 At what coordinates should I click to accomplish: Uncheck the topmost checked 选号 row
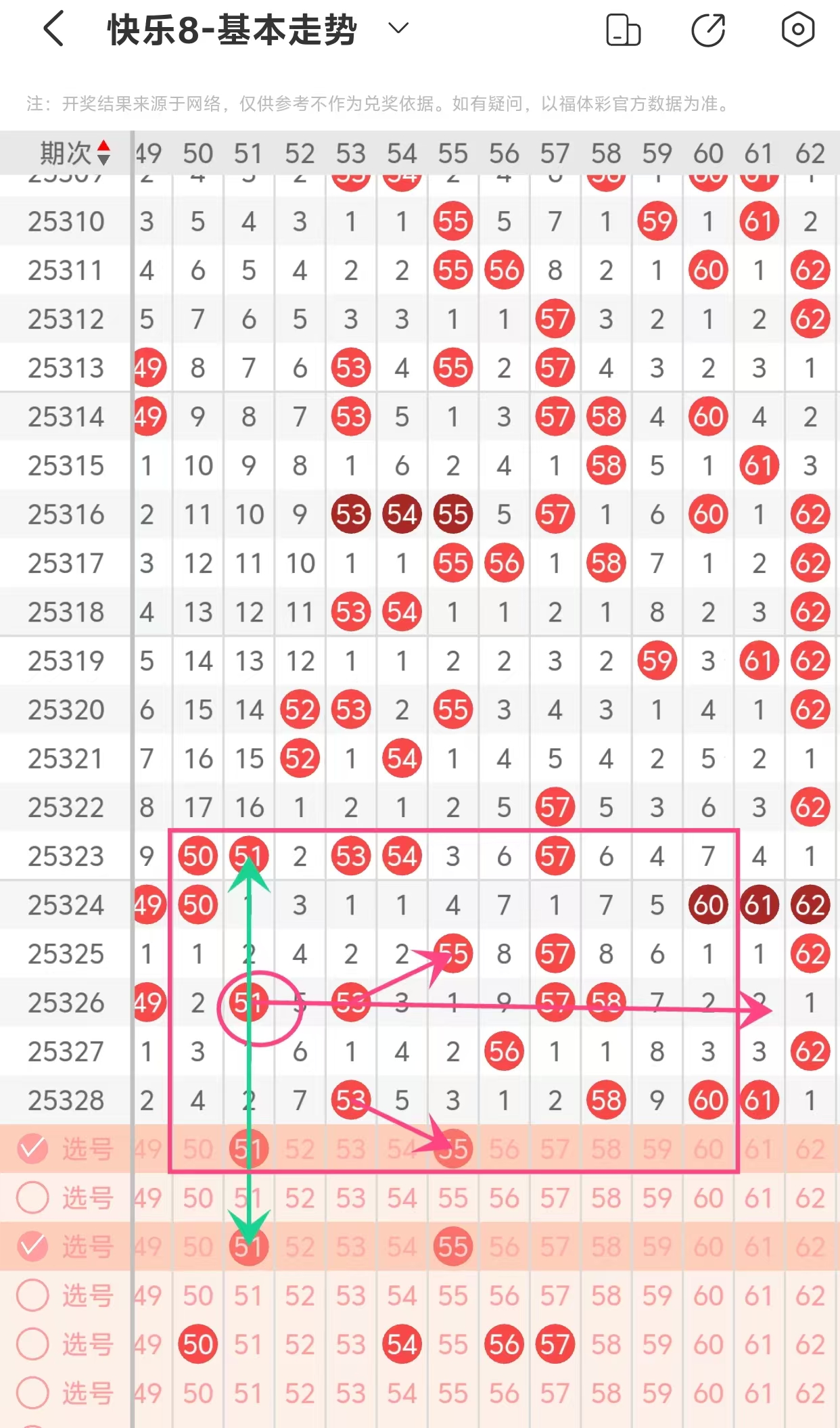(x=32, y=1149)
